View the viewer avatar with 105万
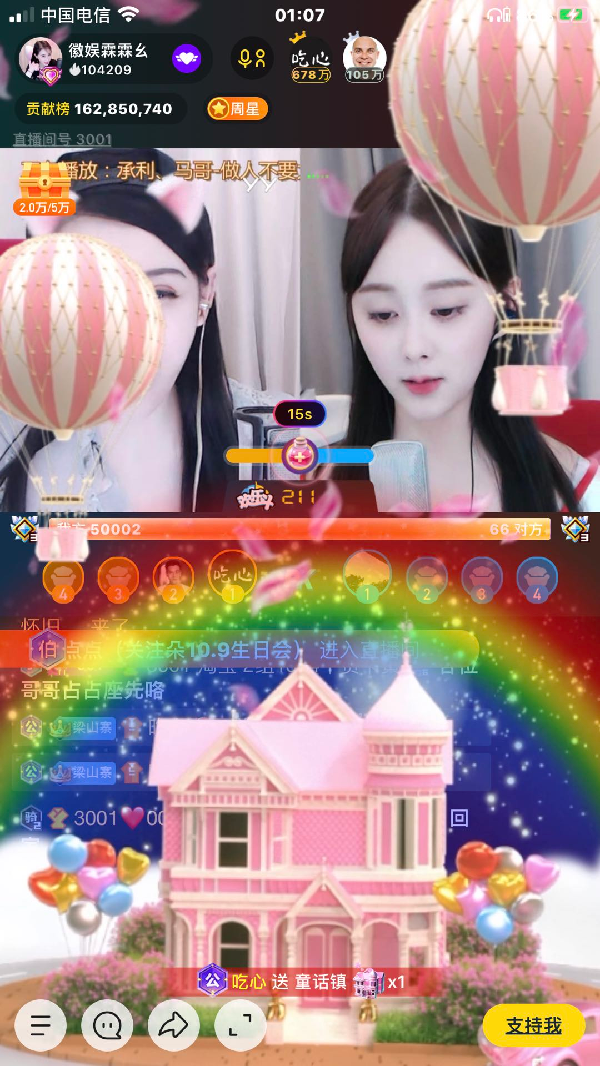This screenshot has width=600, height=1066. pos(364,59)
